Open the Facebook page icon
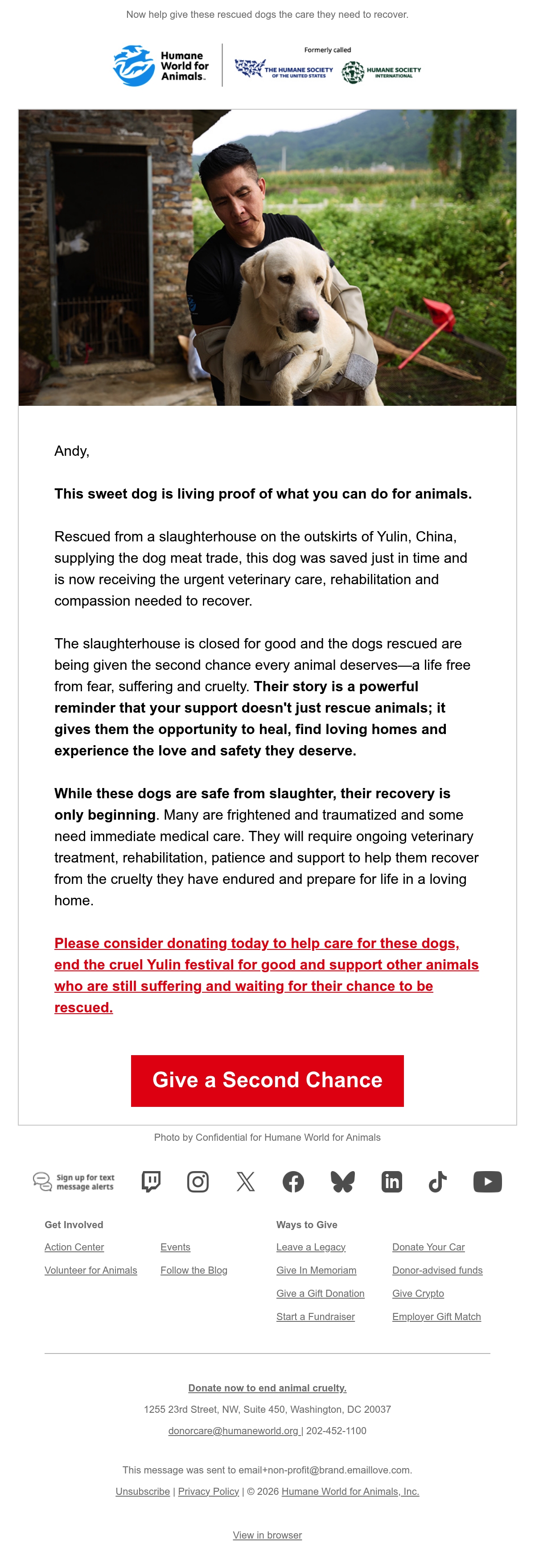This screenshot has height=1568, width=535. click(293, 1181)
